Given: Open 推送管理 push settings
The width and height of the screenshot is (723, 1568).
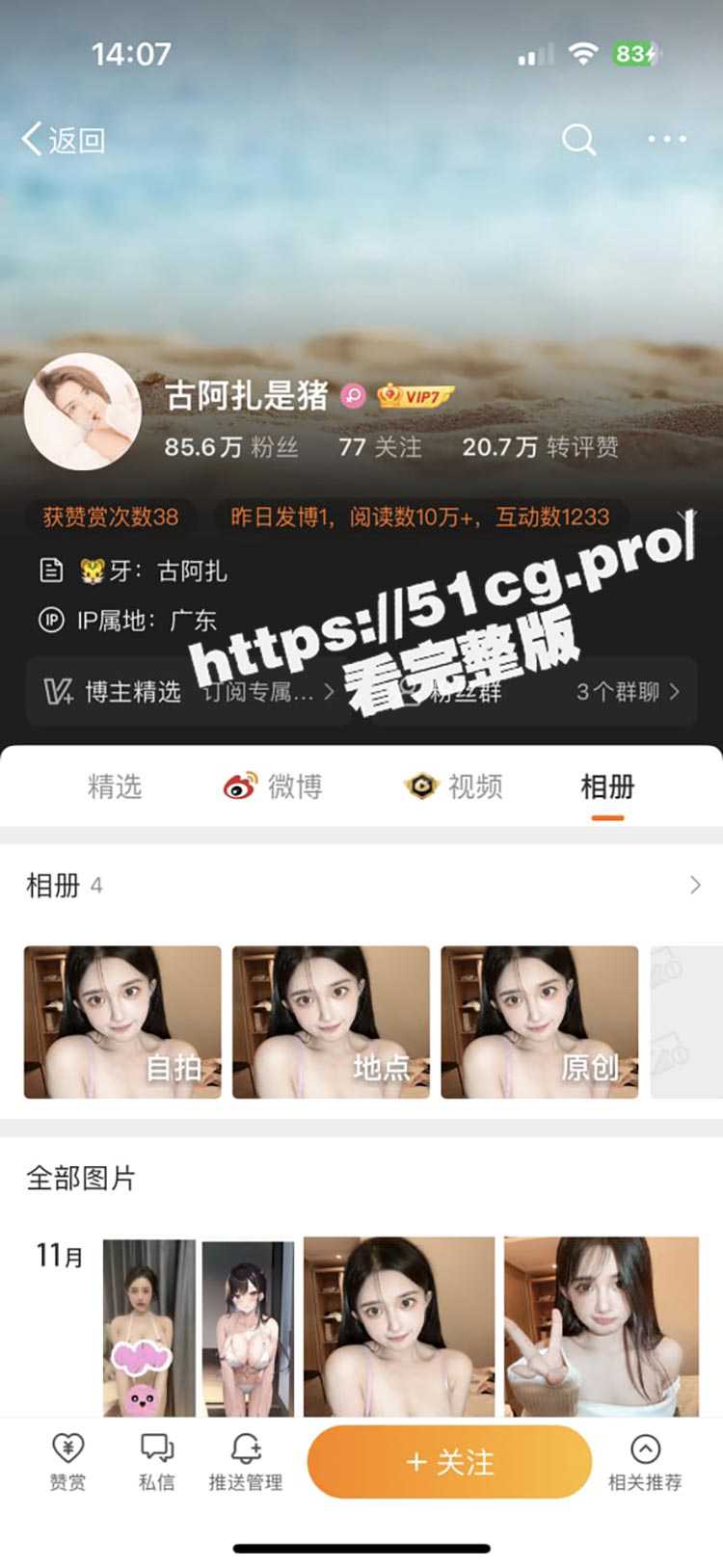Looking at the screenshot, I should [246, 1461].
